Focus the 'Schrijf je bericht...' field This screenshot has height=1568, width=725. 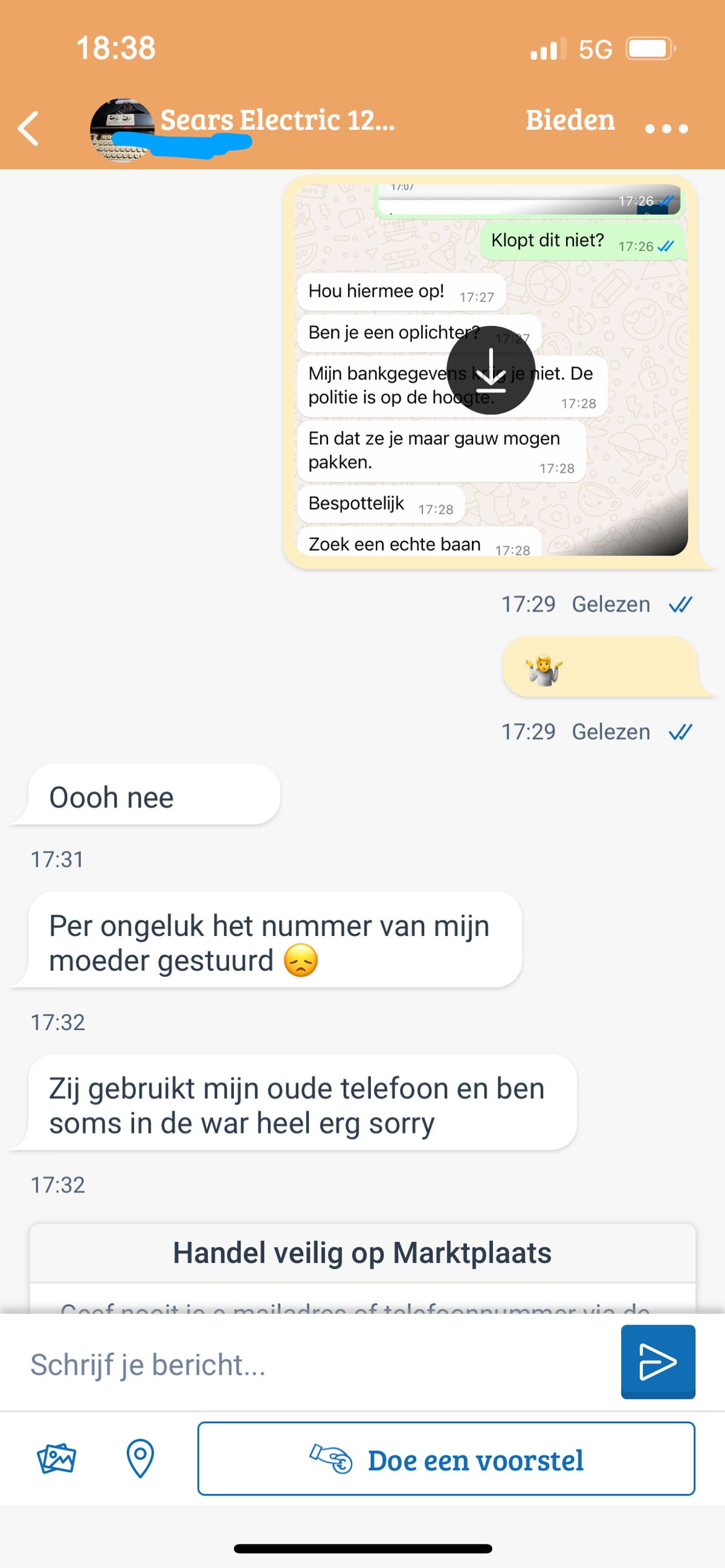tap(317, 1364)
